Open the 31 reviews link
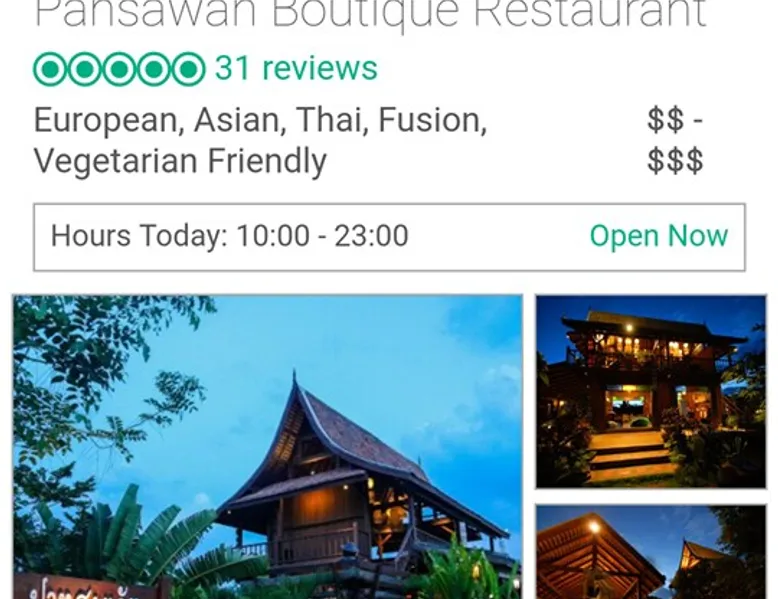 [296, 69]
